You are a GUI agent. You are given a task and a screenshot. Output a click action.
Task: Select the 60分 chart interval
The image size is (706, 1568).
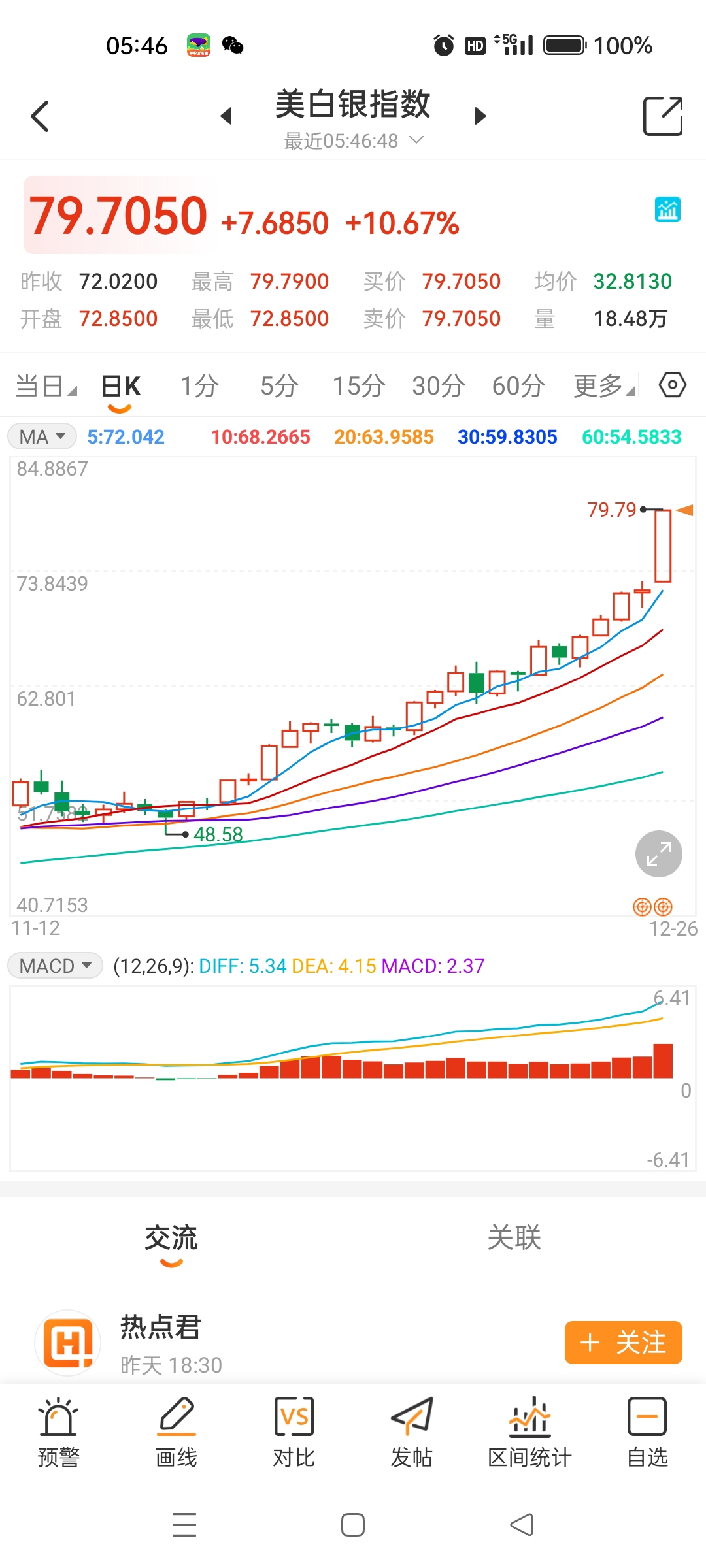pos(518,386)
